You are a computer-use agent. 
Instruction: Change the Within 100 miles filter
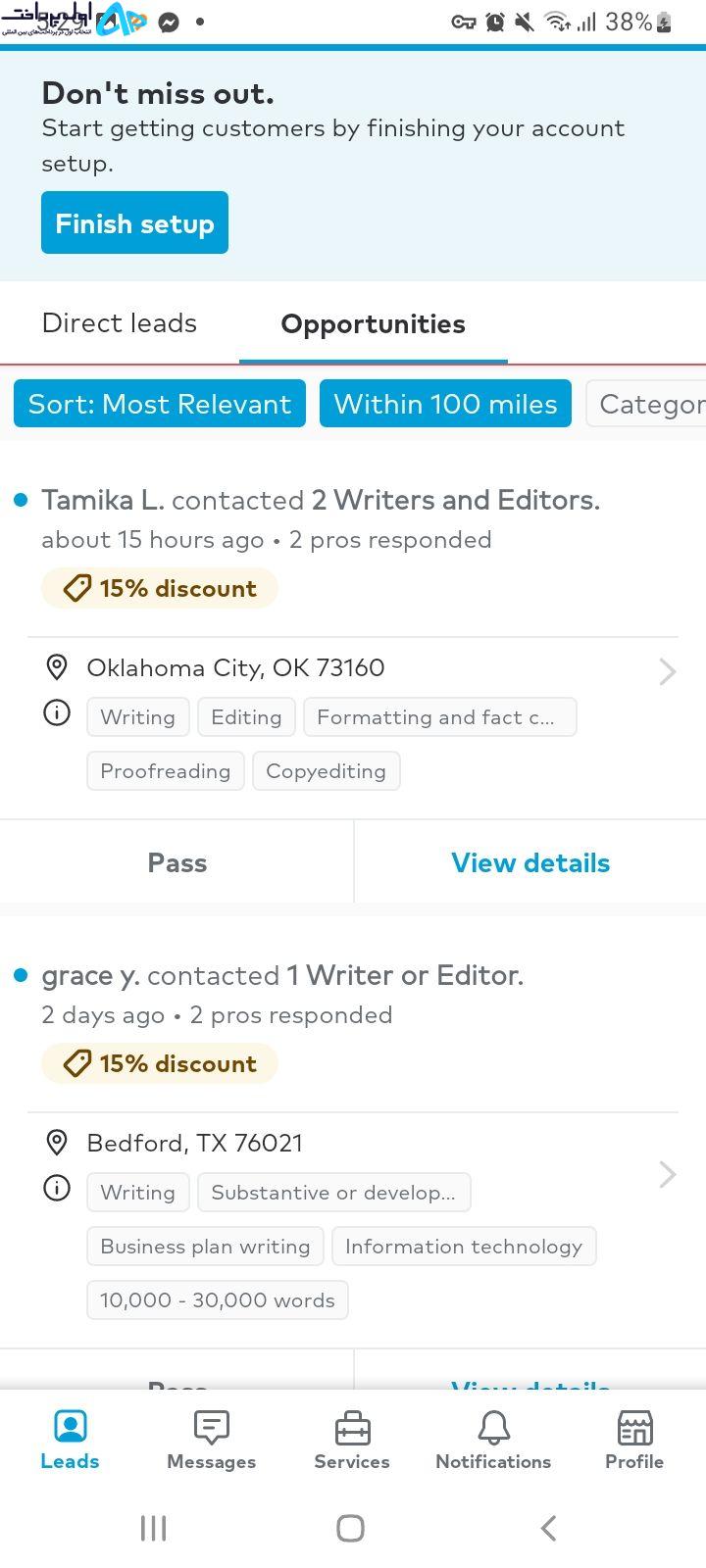coord(445,404)
